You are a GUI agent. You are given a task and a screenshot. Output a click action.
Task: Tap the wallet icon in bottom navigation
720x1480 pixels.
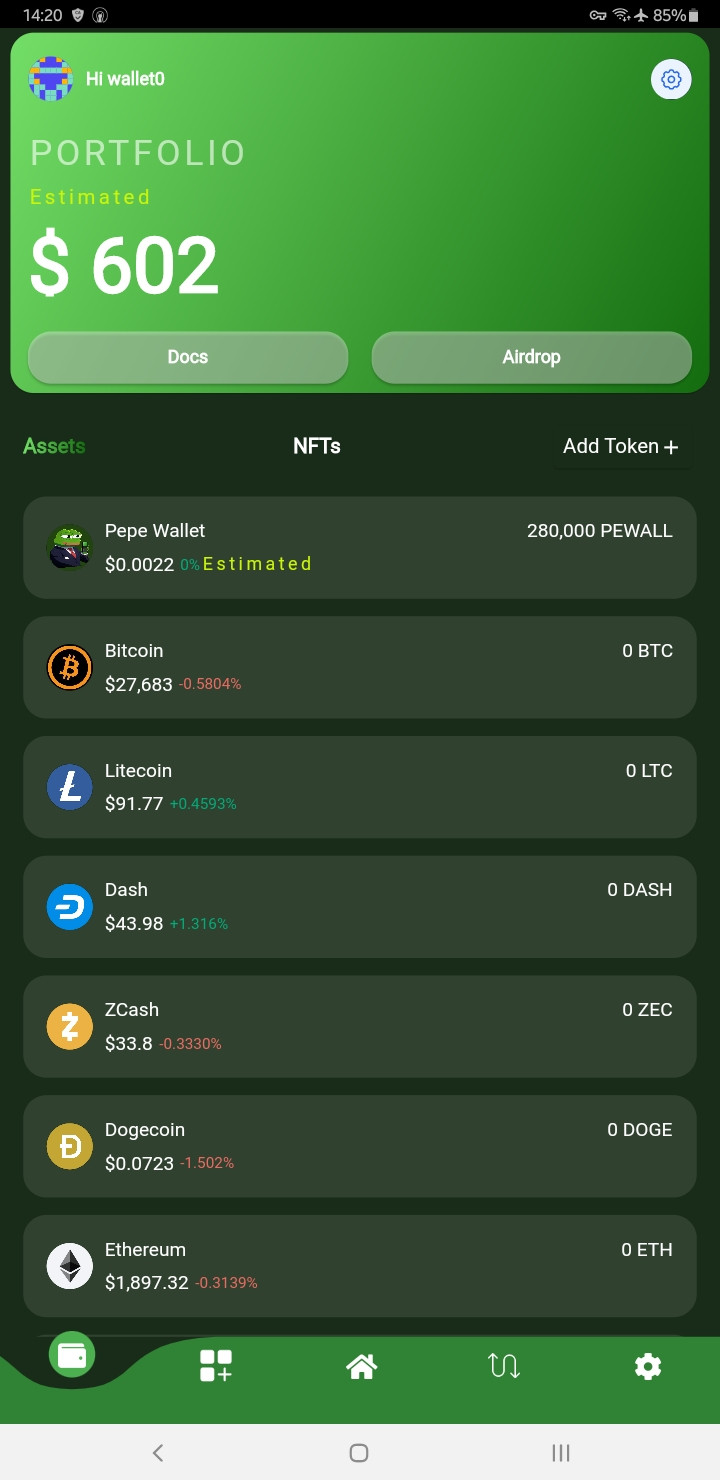(72, 1356)
